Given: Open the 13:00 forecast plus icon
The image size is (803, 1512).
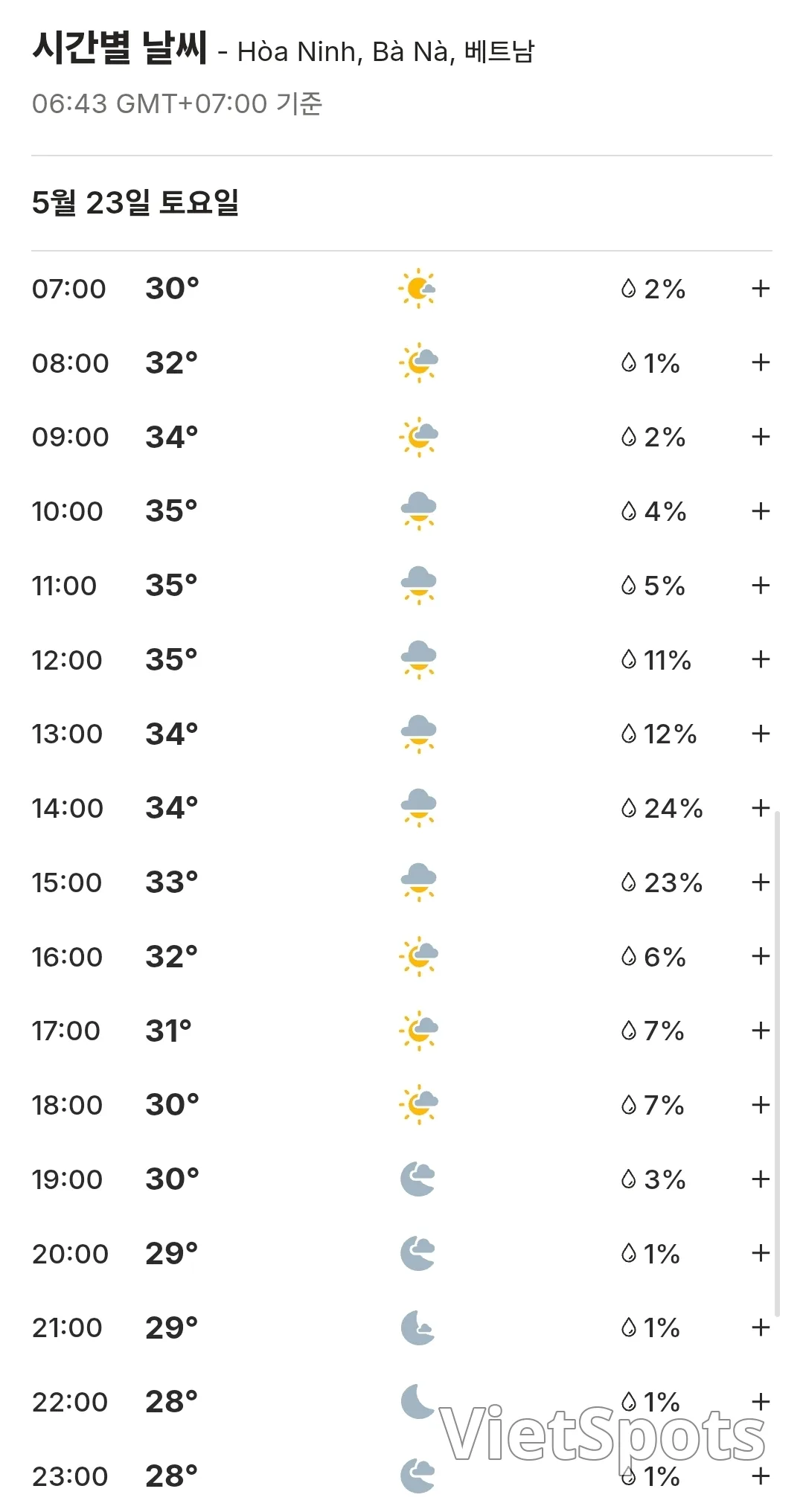Looking at the screenshot, I should pyautogui.click(x=760, y=734).
